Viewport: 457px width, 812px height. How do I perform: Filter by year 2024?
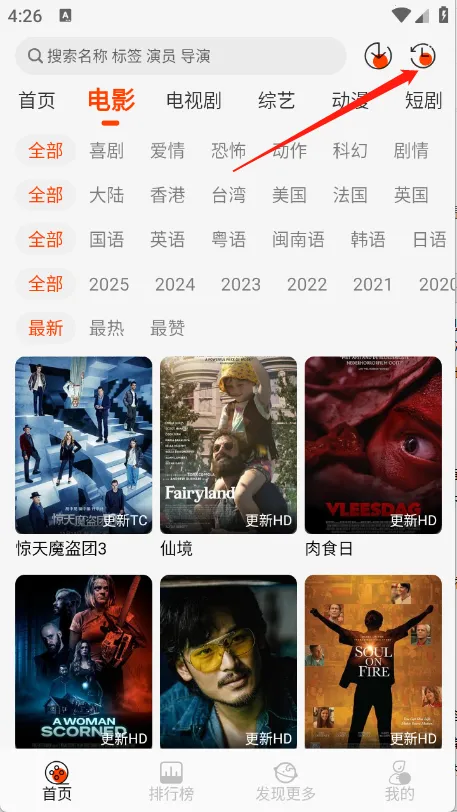coord(175,284)
